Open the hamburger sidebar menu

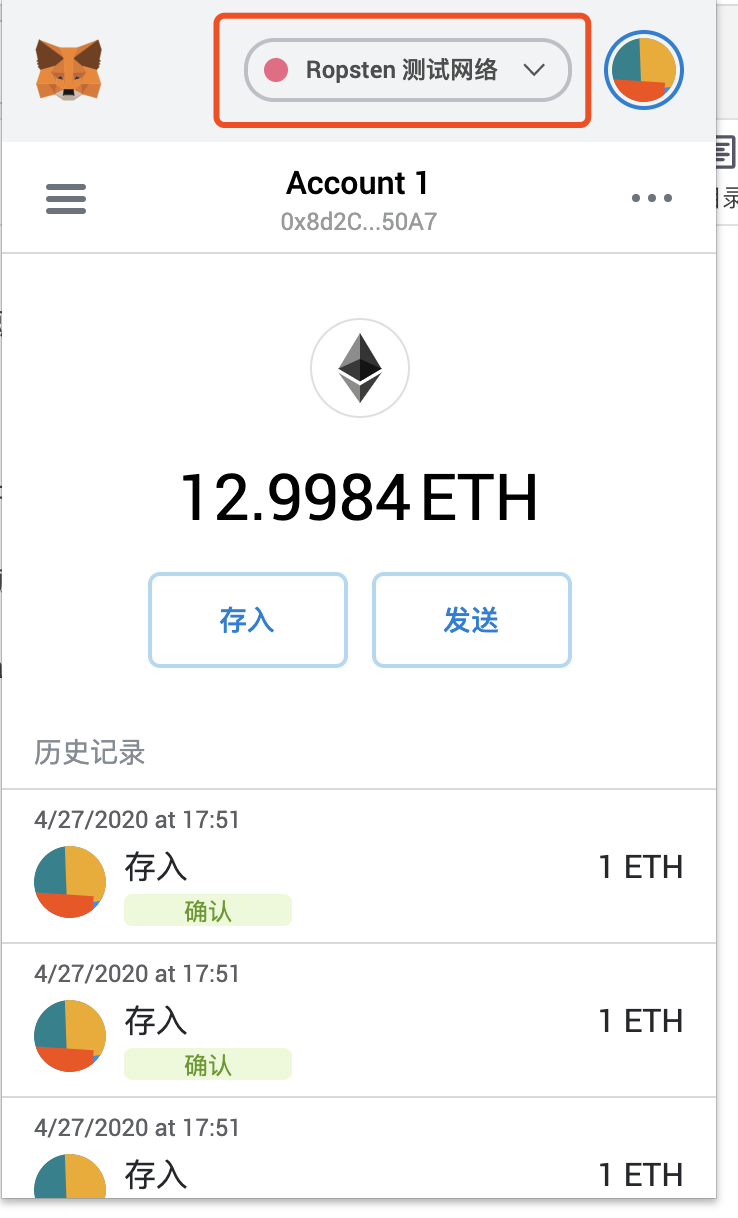[x=65, y=198]
